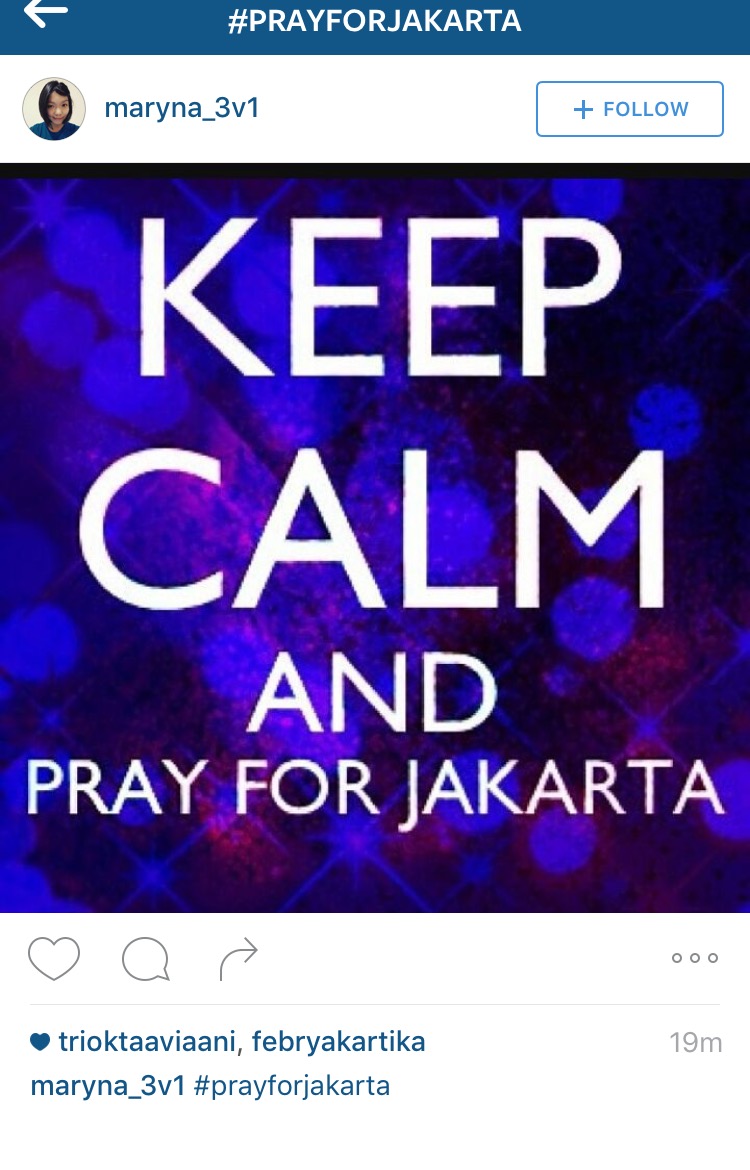Open maryna_3v1's profile picture

point(54,109)
